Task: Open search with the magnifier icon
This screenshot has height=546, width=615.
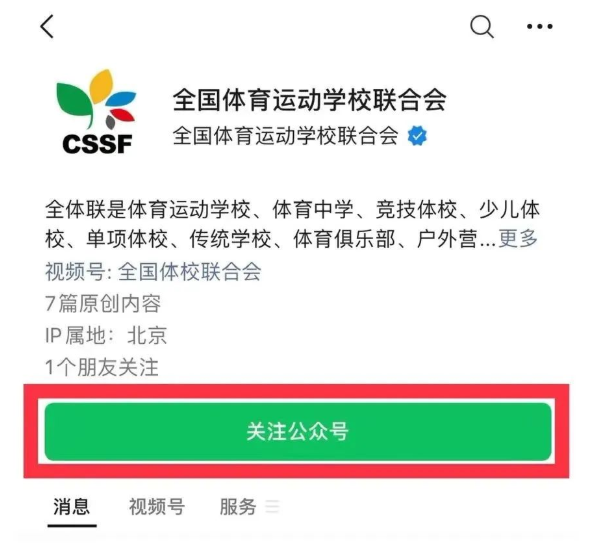Action: [x=482, y=27]
